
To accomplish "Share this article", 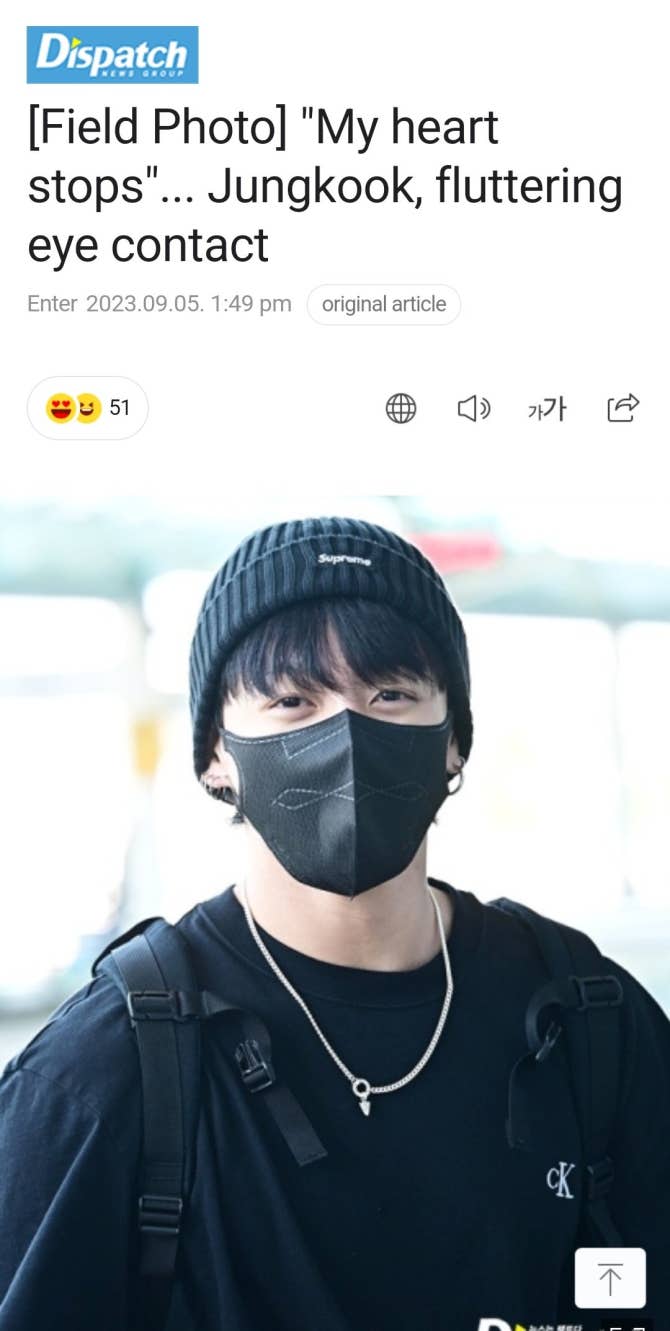I will 622,408.
